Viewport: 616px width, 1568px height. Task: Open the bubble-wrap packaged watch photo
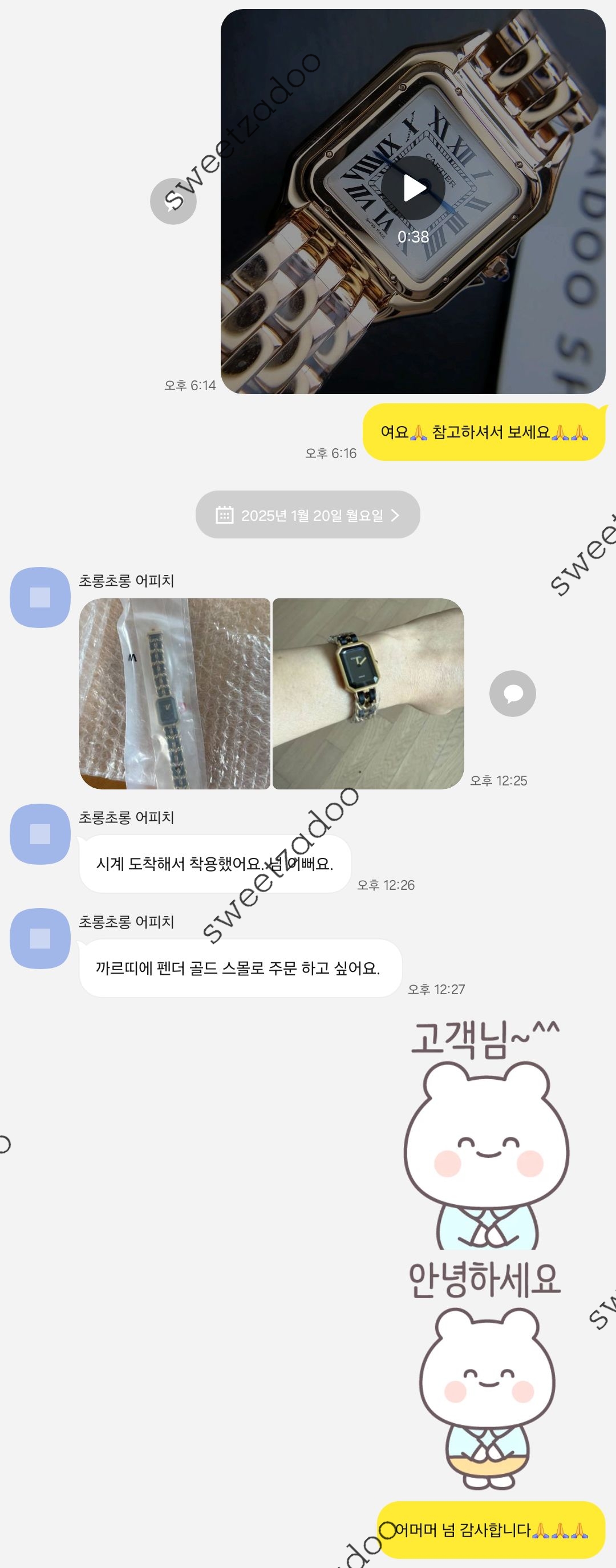pos(175,694)
